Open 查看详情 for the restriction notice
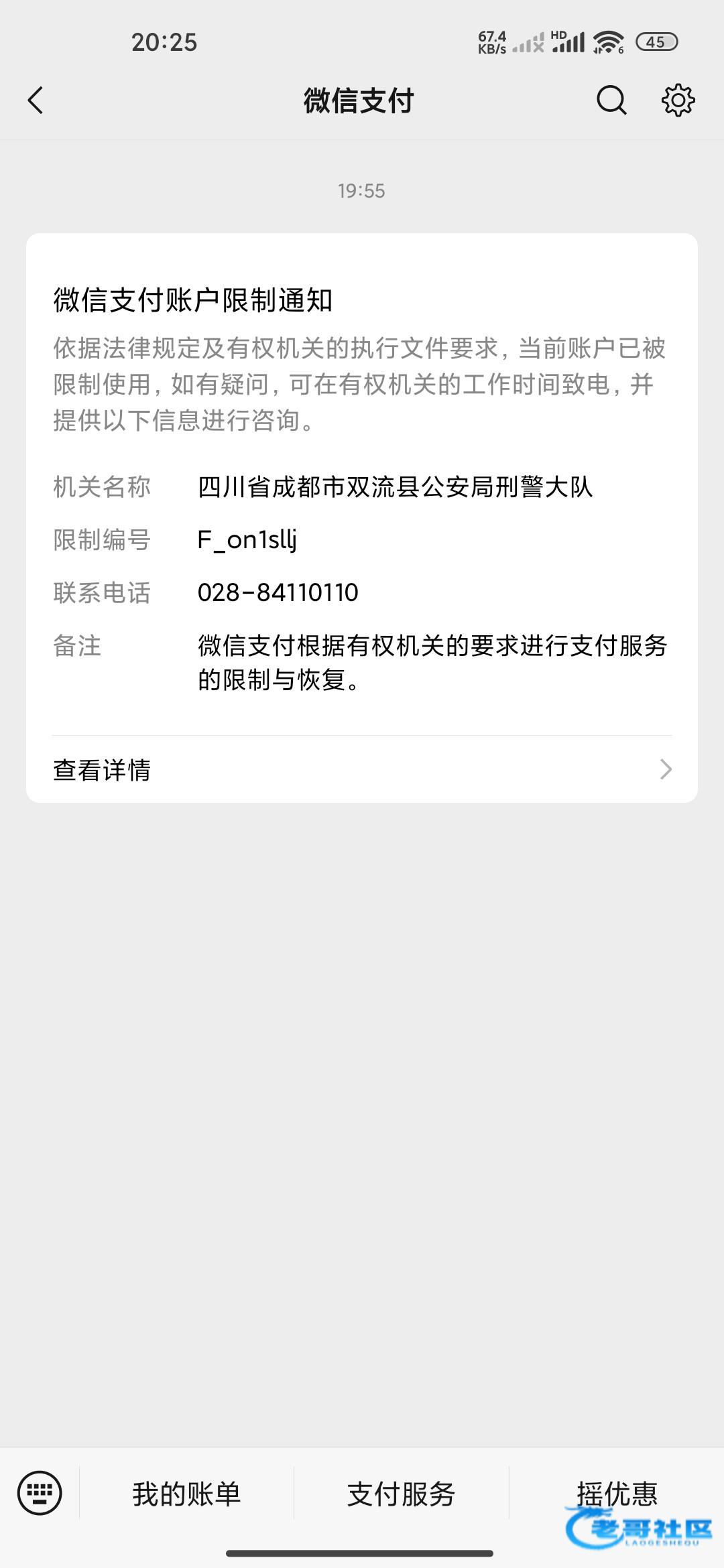 click(x=362, y=769)
